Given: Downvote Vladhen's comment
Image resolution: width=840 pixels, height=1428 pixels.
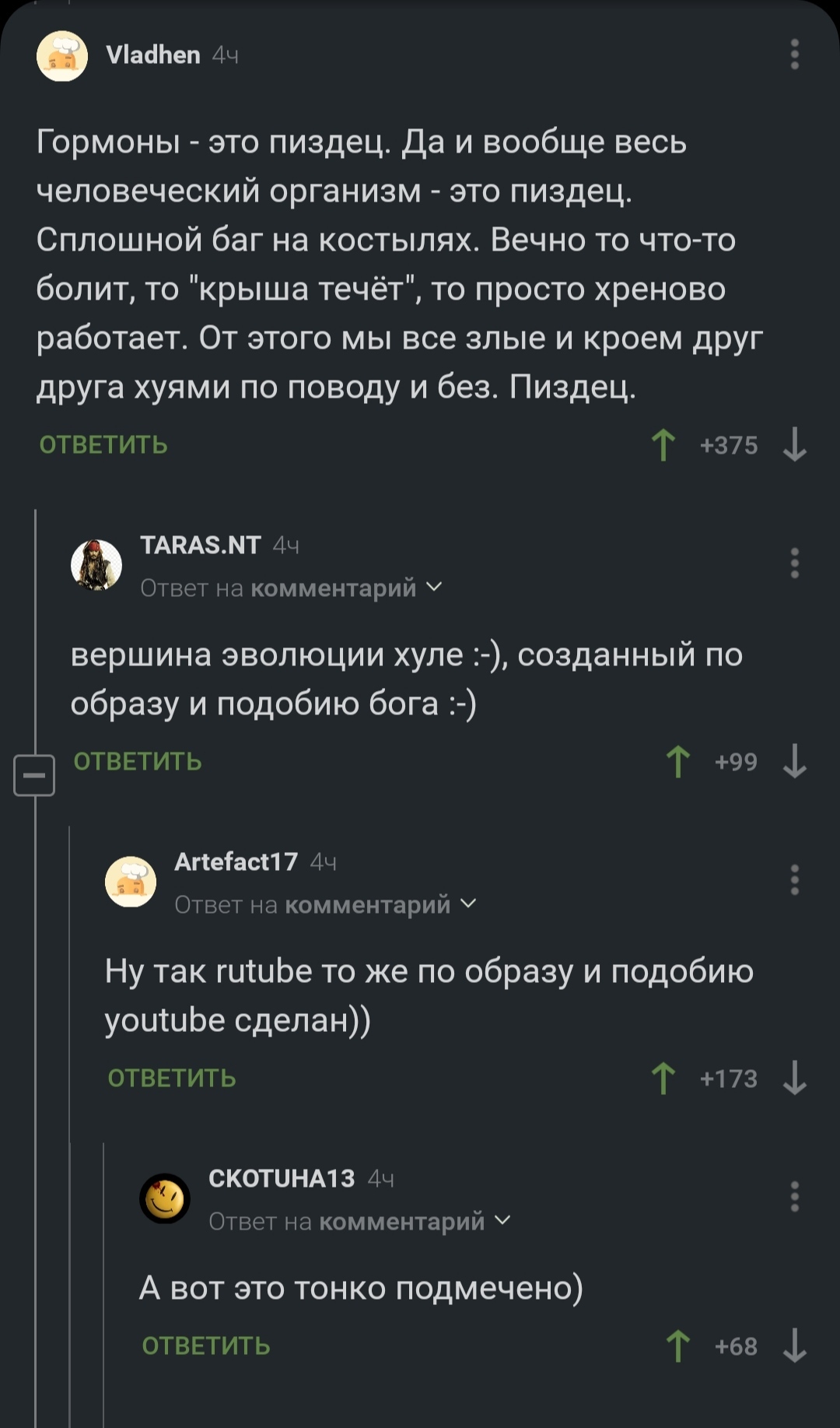Looking at the screenshot, I should click(794, 445).
